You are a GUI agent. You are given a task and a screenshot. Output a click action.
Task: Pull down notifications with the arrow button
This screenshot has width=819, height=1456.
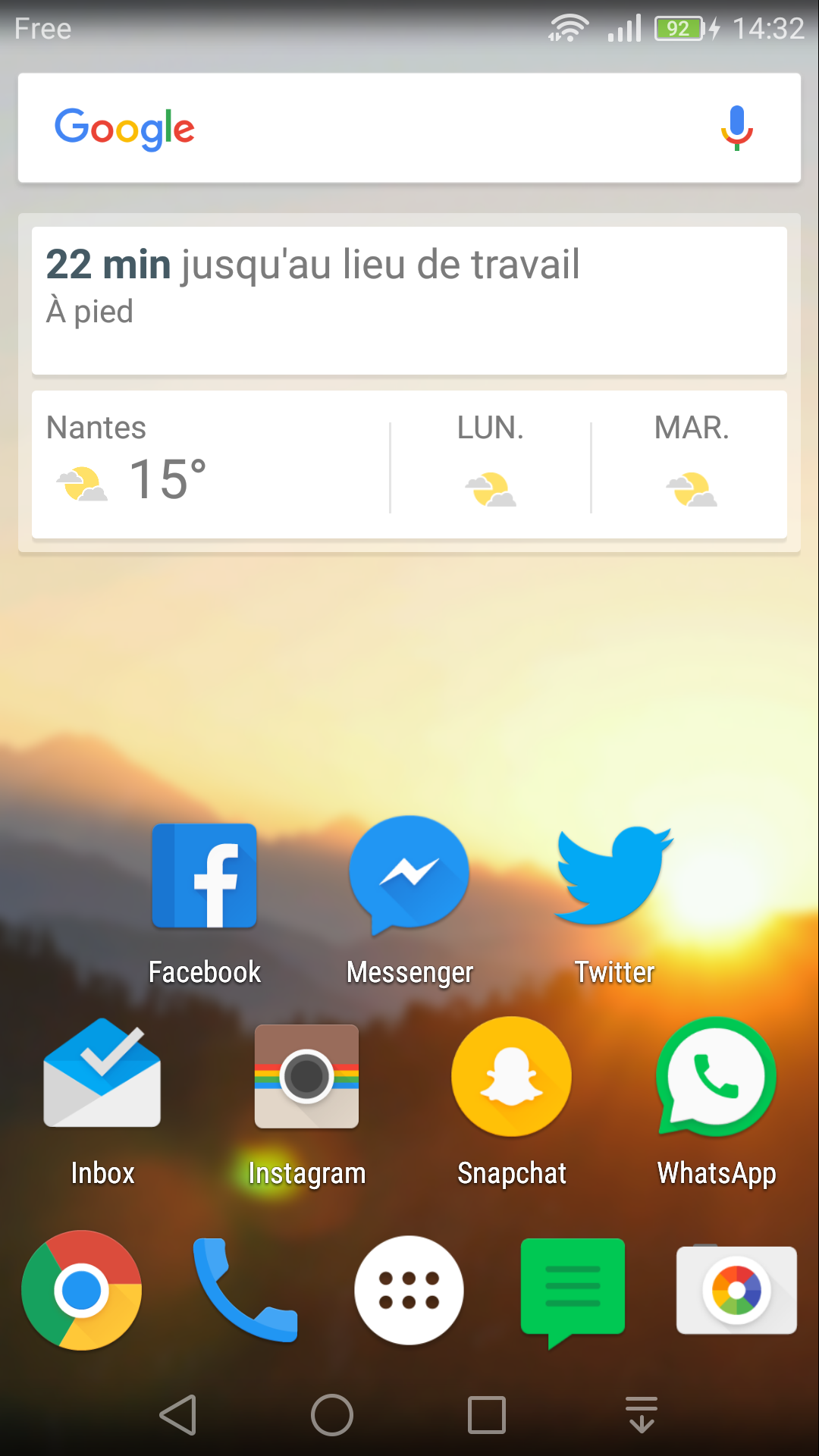point(642,1415)
